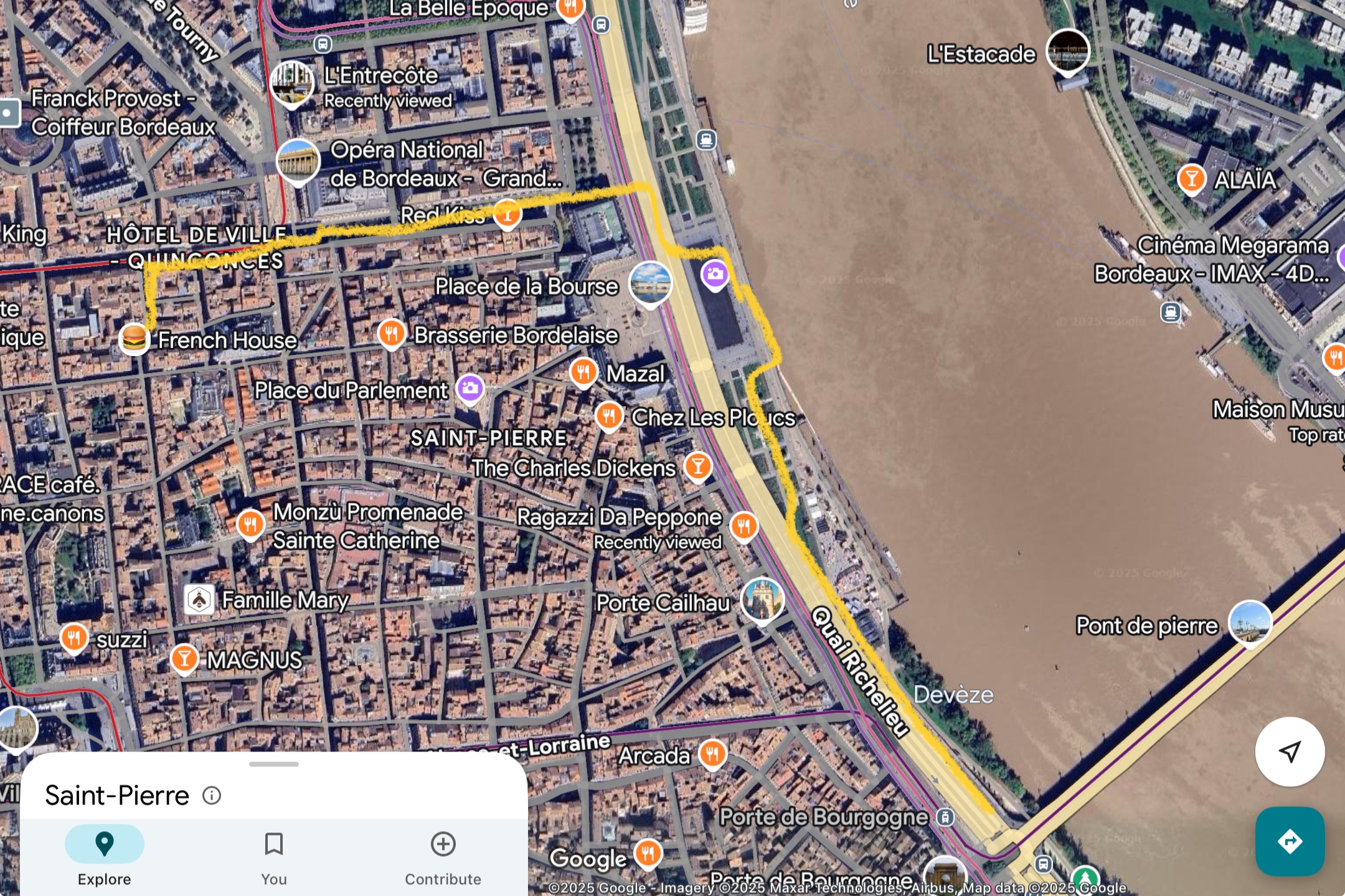Open the Porte Cailhau landmark marker
Image resolution: width=1345 pixels, height=896 pixels.
tap(762, 599)
